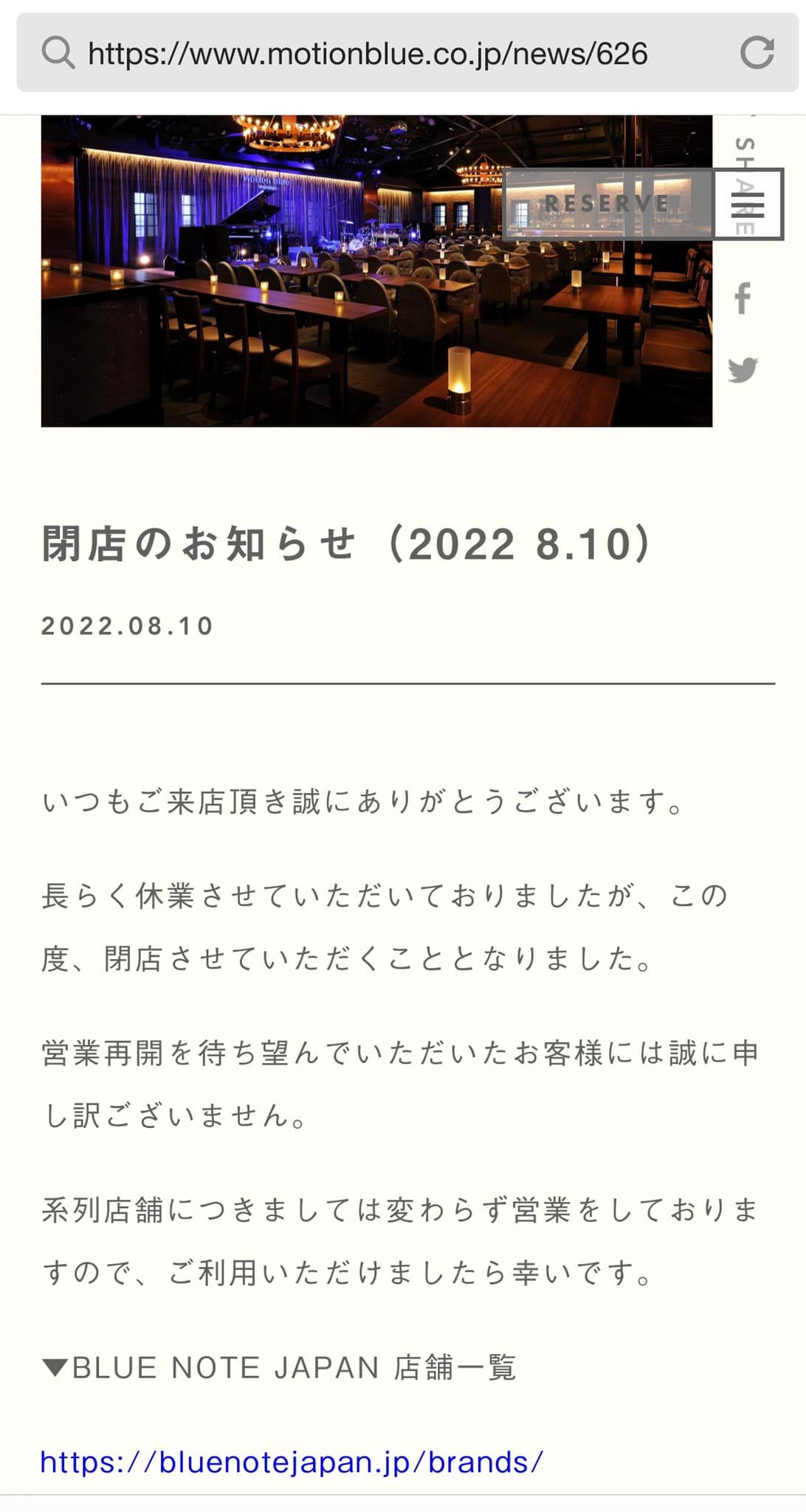Share on Facebook

pyautogui.click(x=743, y=298)
